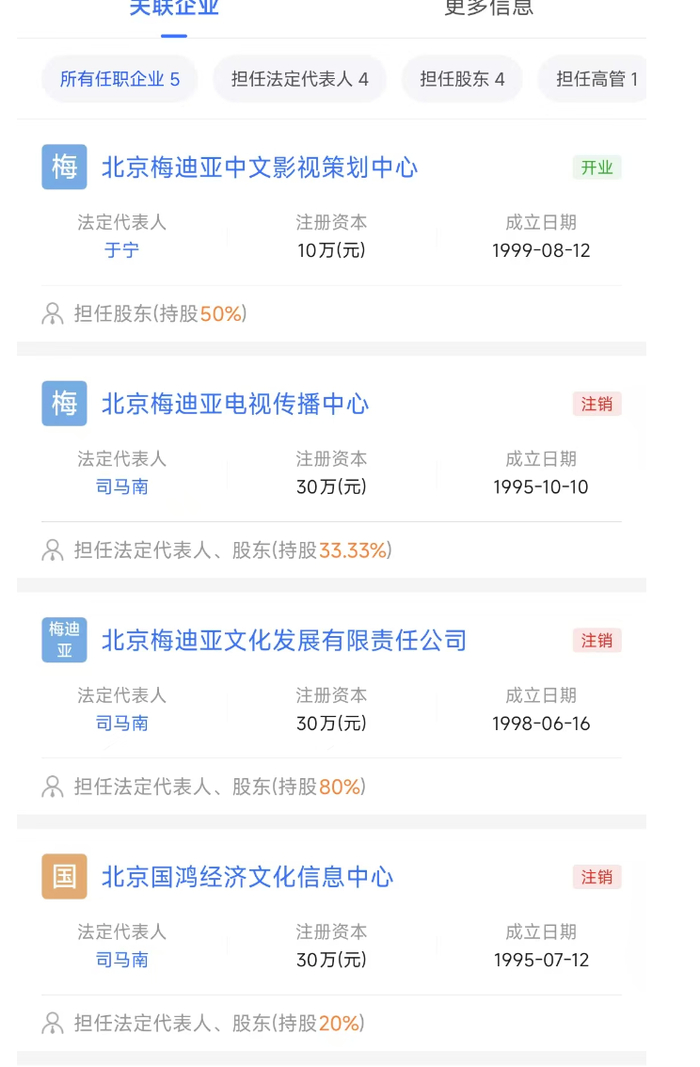
Task: Open 北京国鸿经济文化信息中心 company page
Action: (x=247, y=877)
